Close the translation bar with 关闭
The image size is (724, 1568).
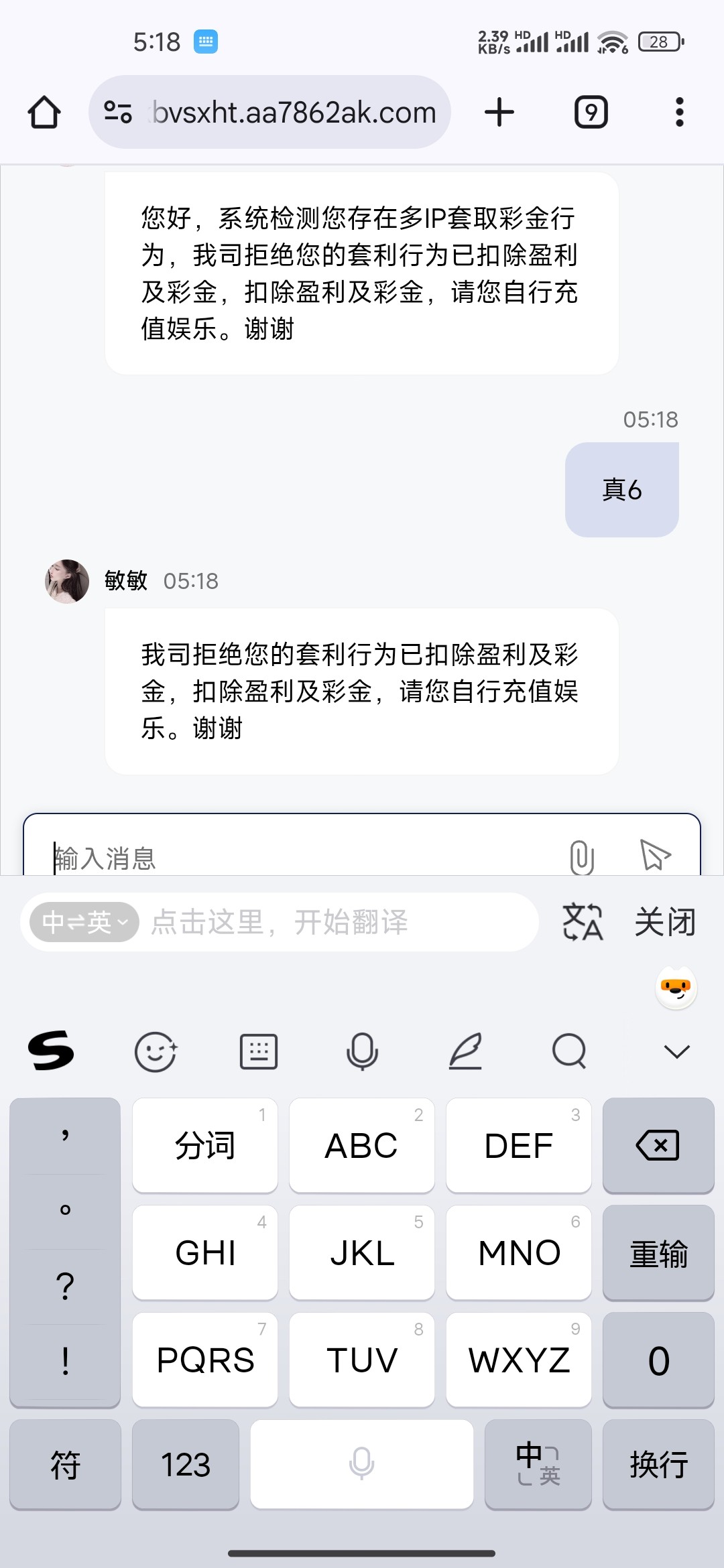coord(665,922)
